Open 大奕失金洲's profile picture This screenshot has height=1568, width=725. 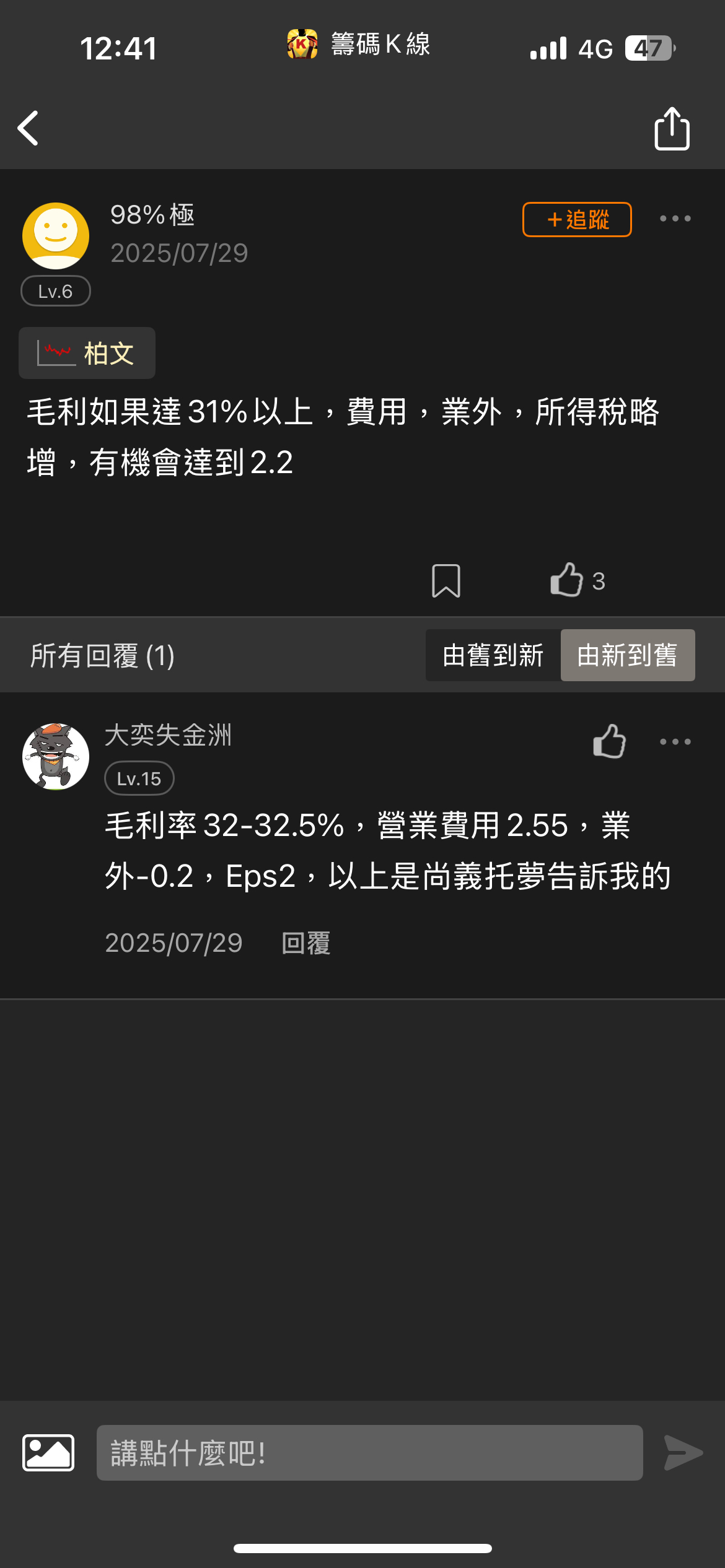click(x=56, y=756)
